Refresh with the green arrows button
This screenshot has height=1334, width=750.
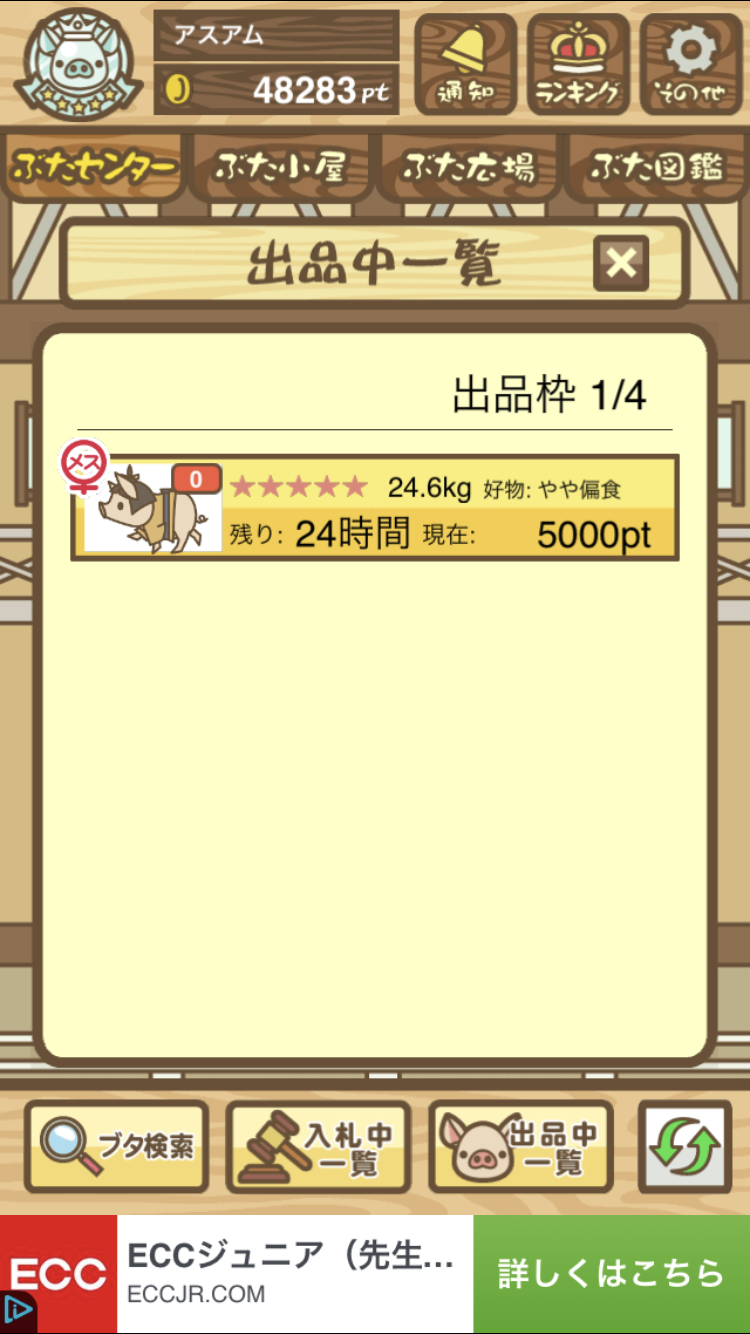(685, 1146)
